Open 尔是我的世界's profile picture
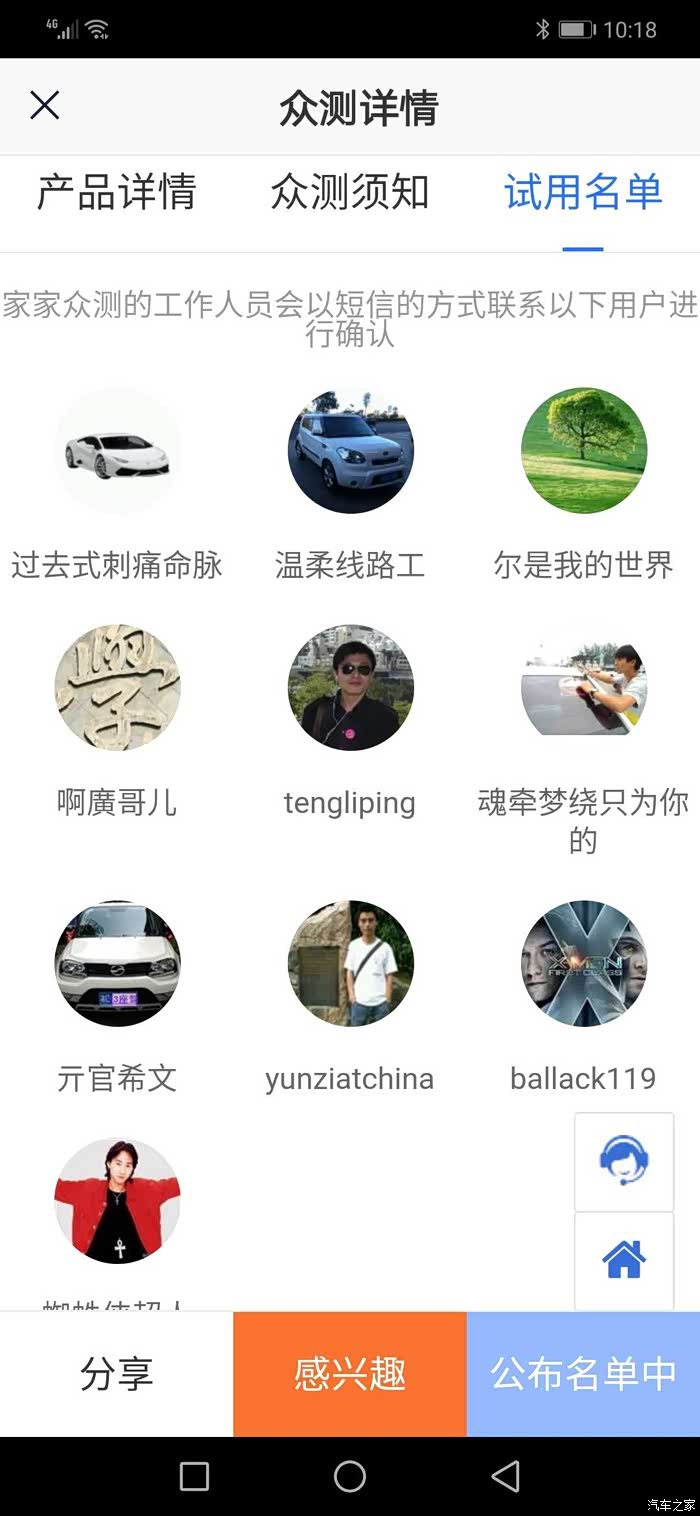The image size is (700, 1516). tap(584, 451)
